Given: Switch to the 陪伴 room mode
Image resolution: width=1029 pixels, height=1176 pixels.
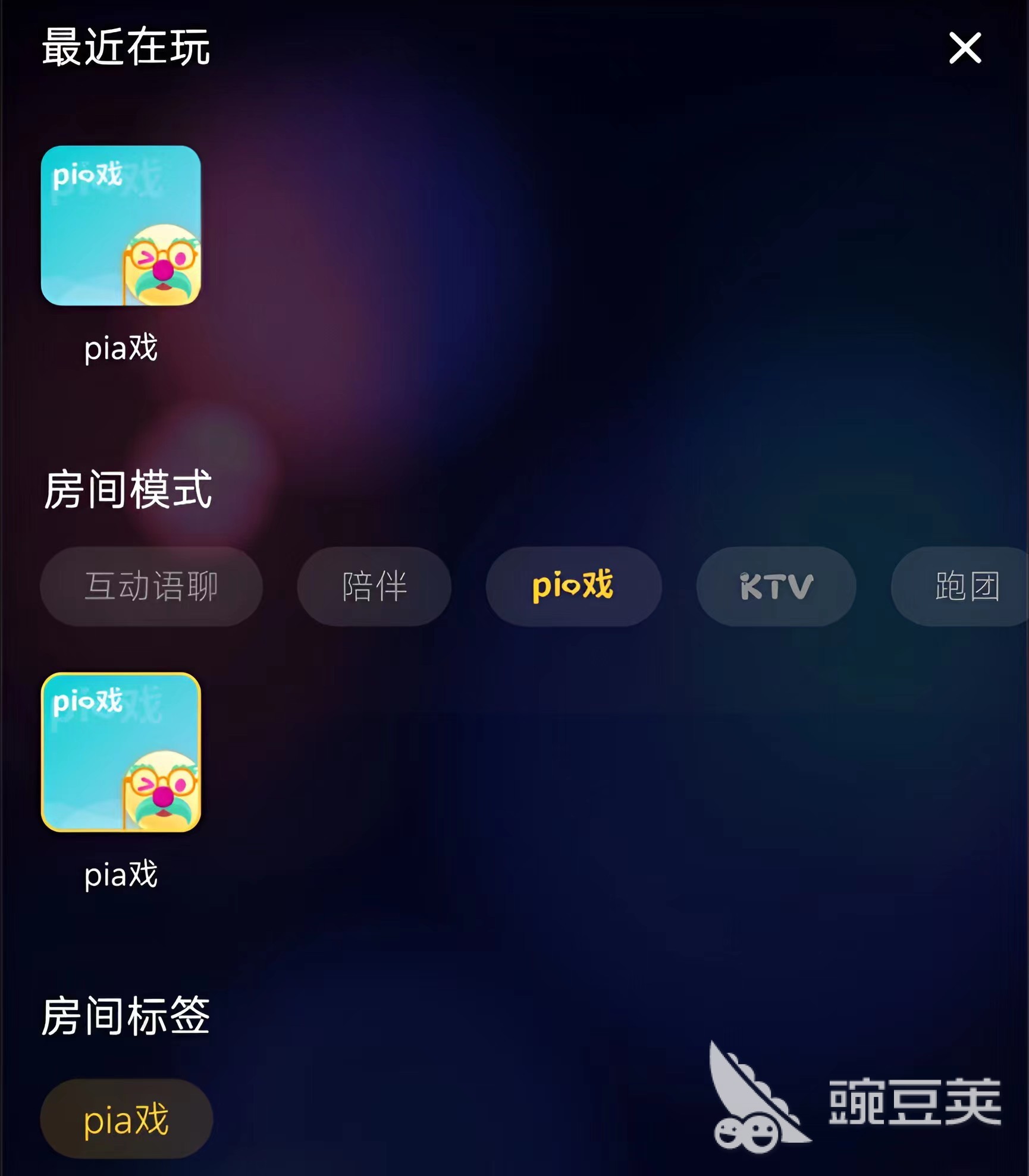Looking at the screenshot, I should point(374,586).
